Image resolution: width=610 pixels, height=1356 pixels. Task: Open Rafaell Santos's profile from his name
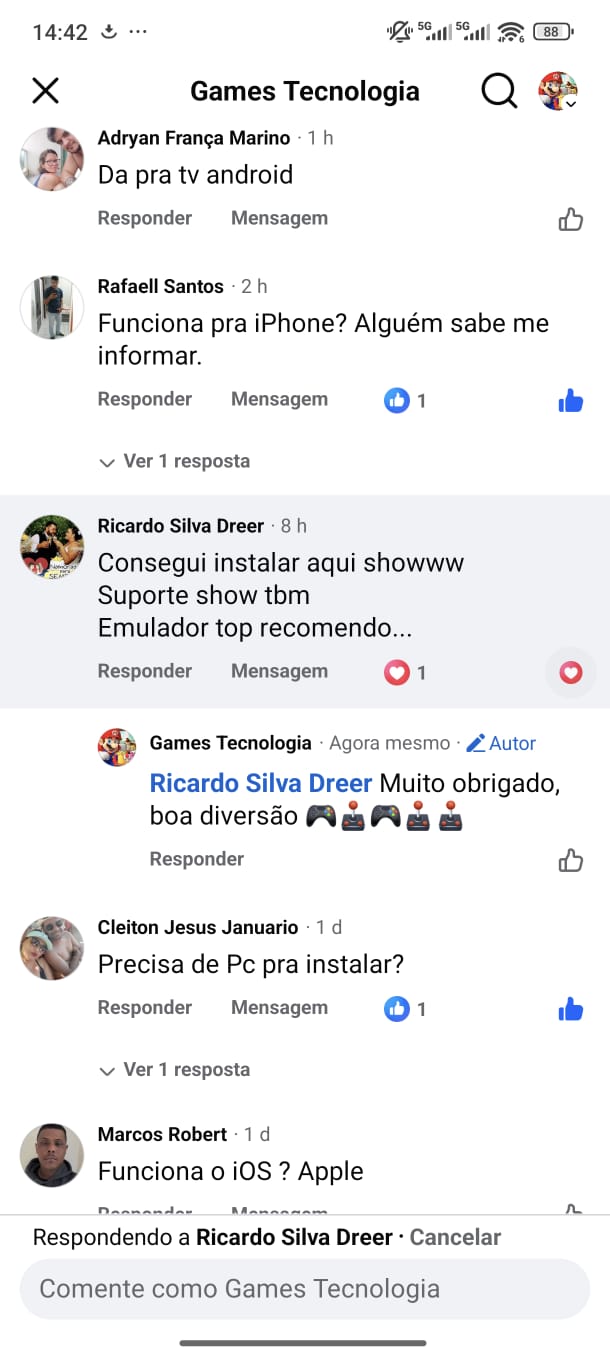(160, 286)
